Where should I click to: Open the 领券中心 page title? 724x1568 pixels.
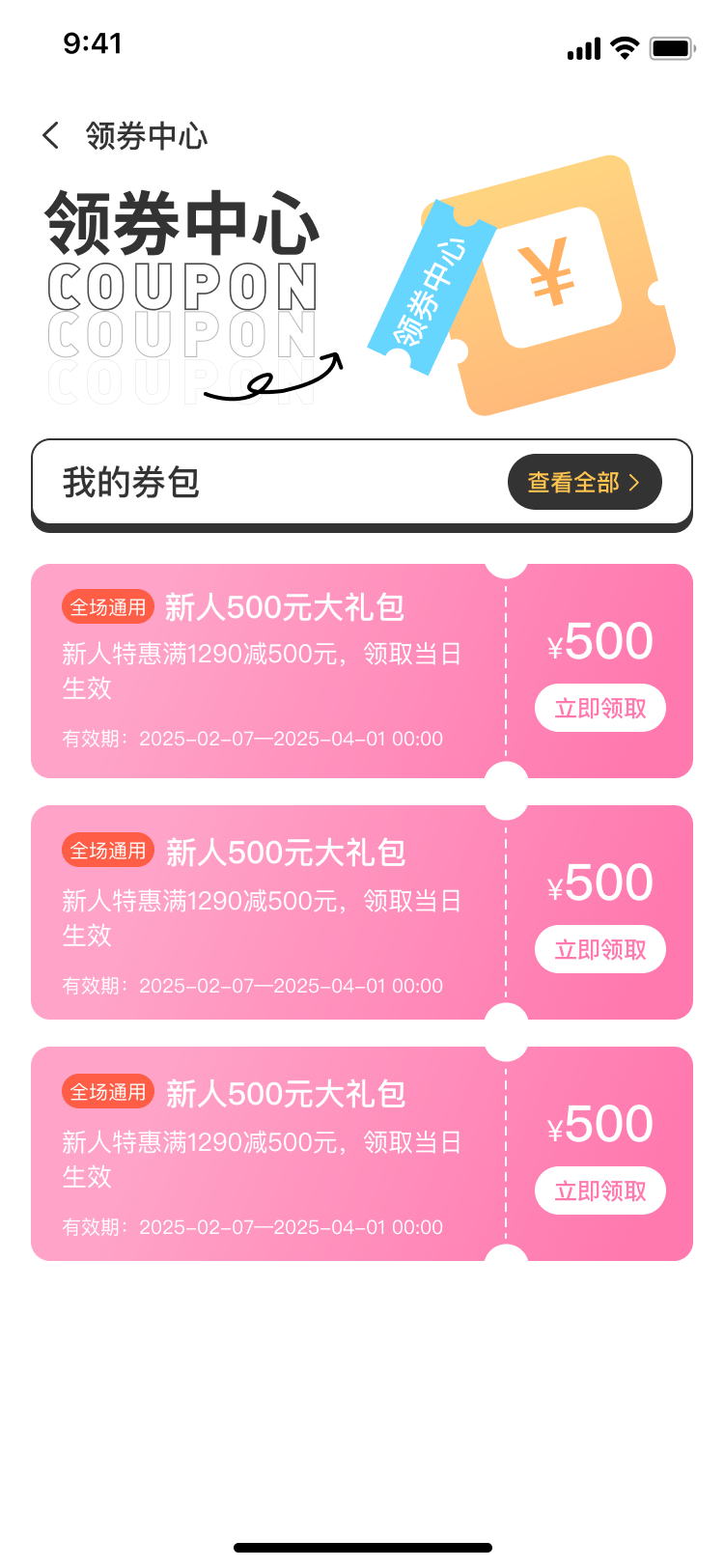[x=145, y=136]
